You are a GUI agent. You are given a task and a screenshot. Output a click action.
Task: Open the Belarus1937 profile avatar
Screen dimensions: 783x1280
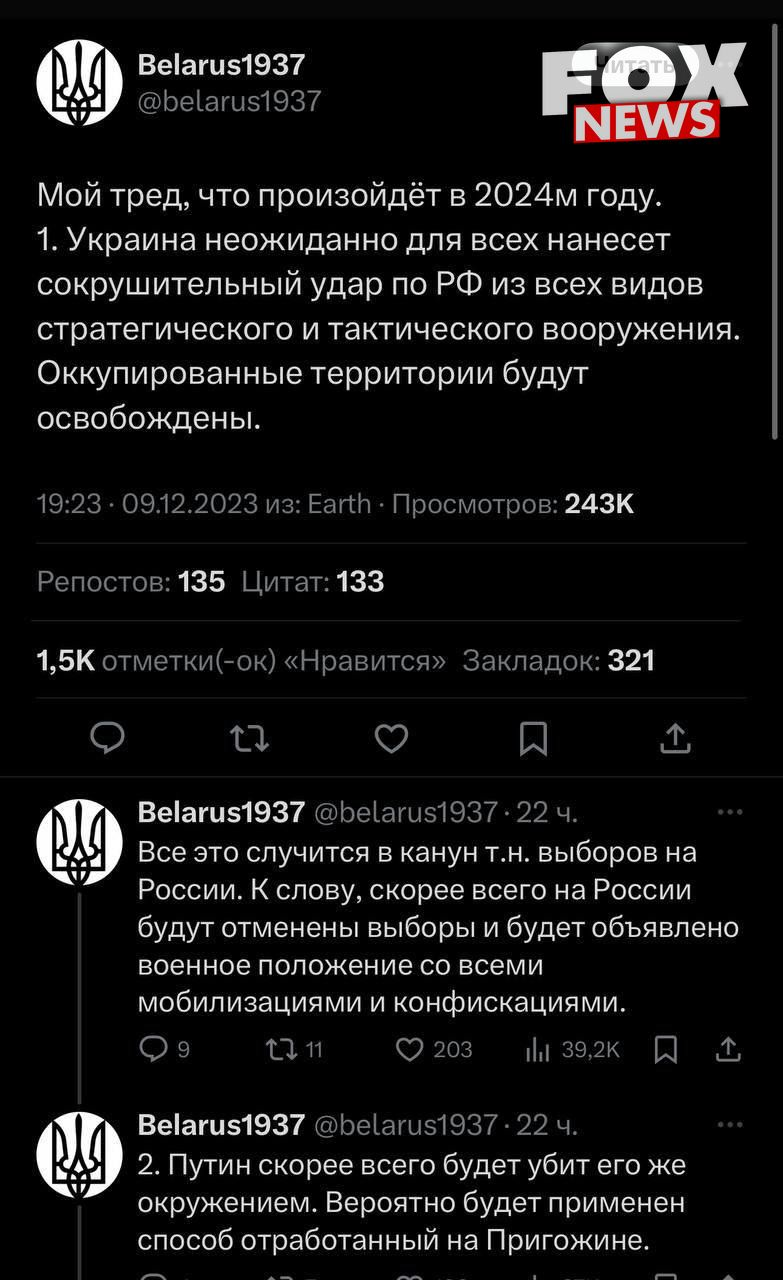pos(79,83)
